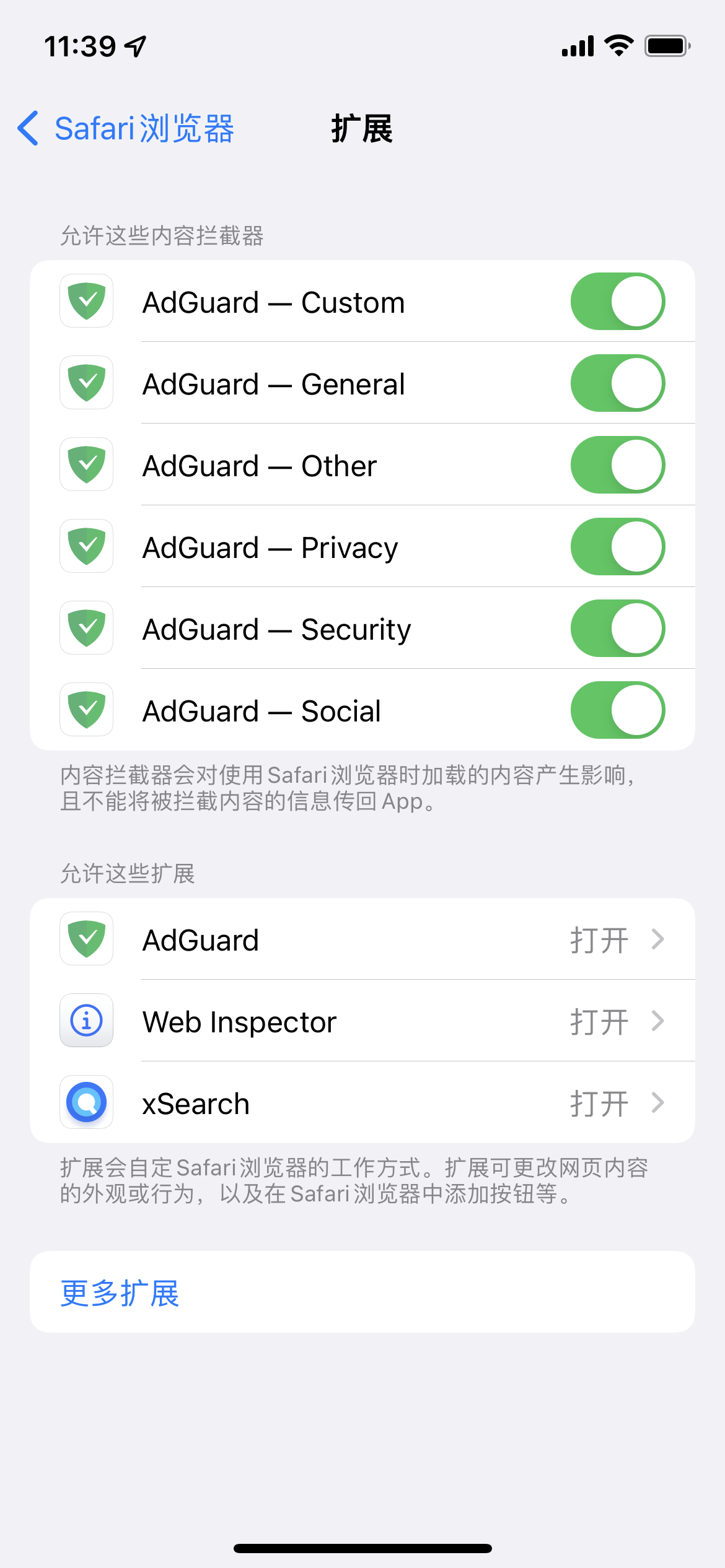Switch off AdGuard — Privacy blocker
This screenshot has height=1568, width=725.
[617, 547]
